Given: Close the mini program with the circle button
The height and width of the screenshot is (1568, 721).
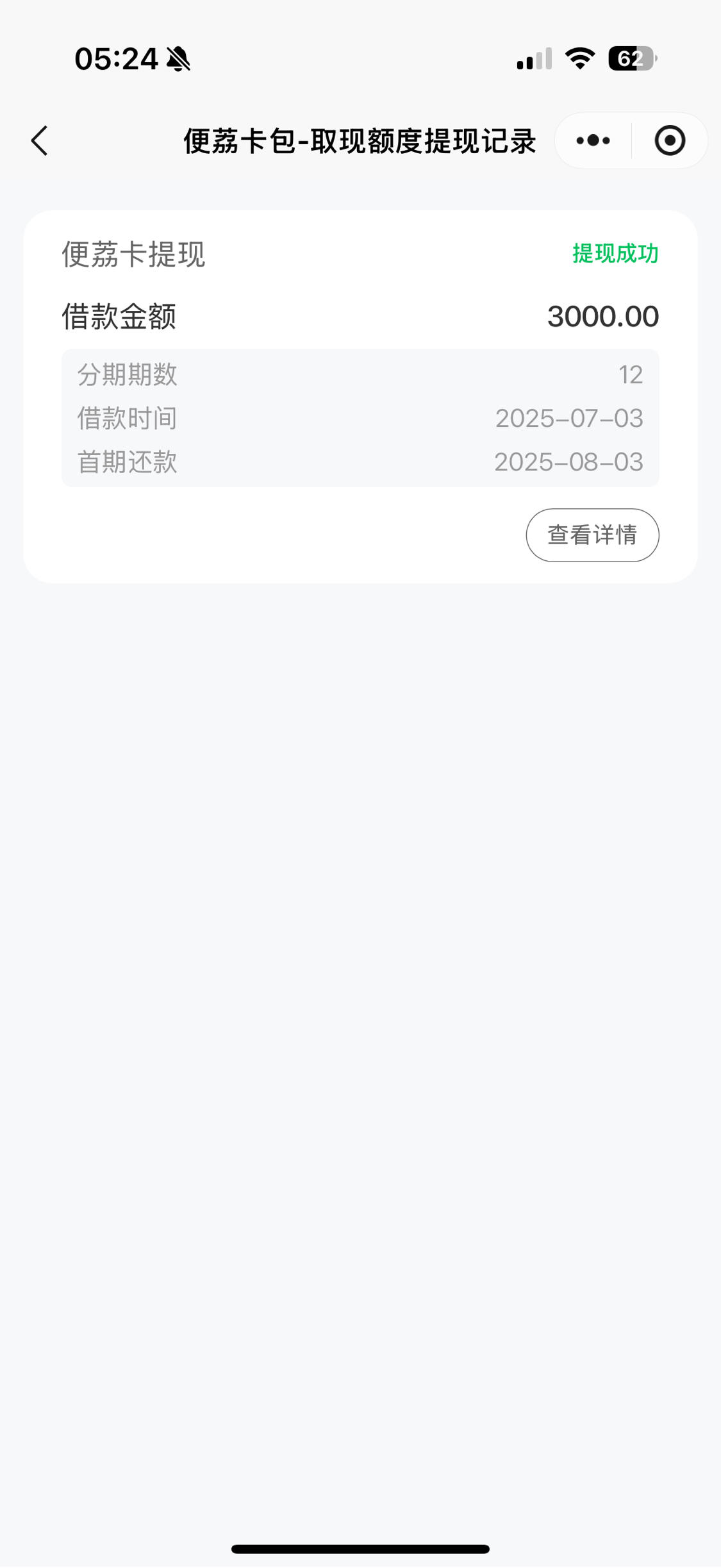Looking at the screenshot, I should coord(670,140).
